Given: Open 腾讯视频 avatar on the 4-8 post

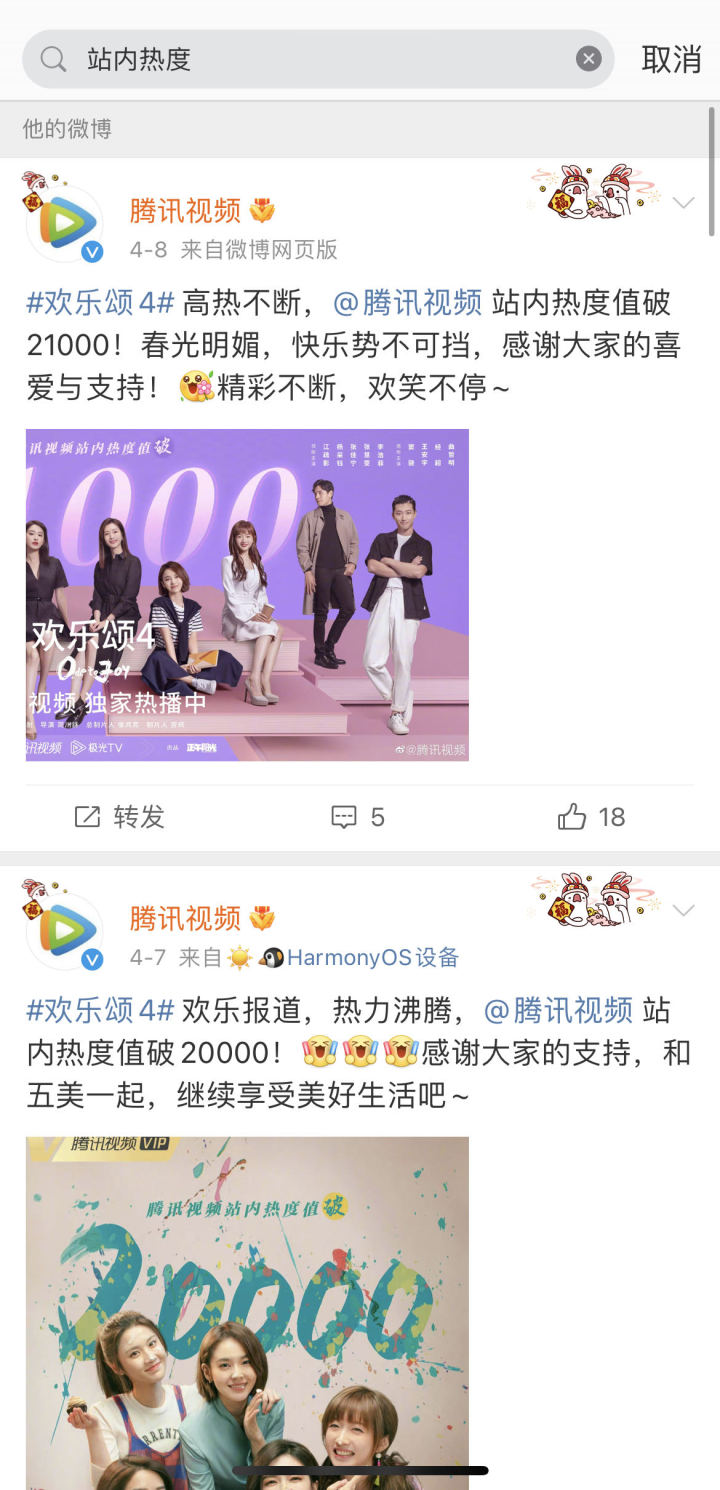Looking at the screenshot, I should click(65, 223).
